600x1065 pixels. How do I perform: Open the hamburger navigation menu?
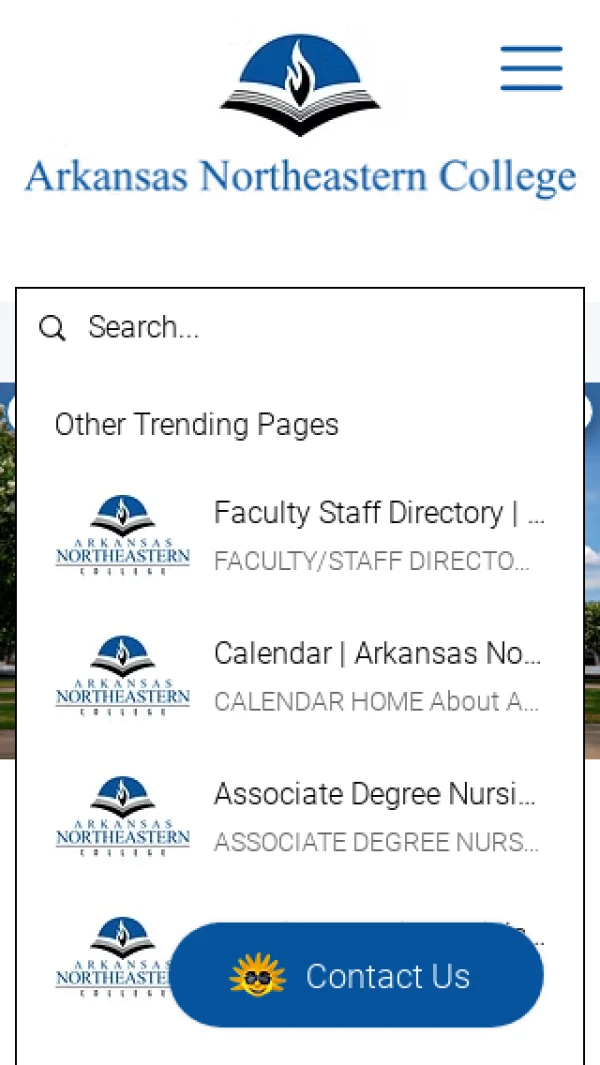(531, 68)
